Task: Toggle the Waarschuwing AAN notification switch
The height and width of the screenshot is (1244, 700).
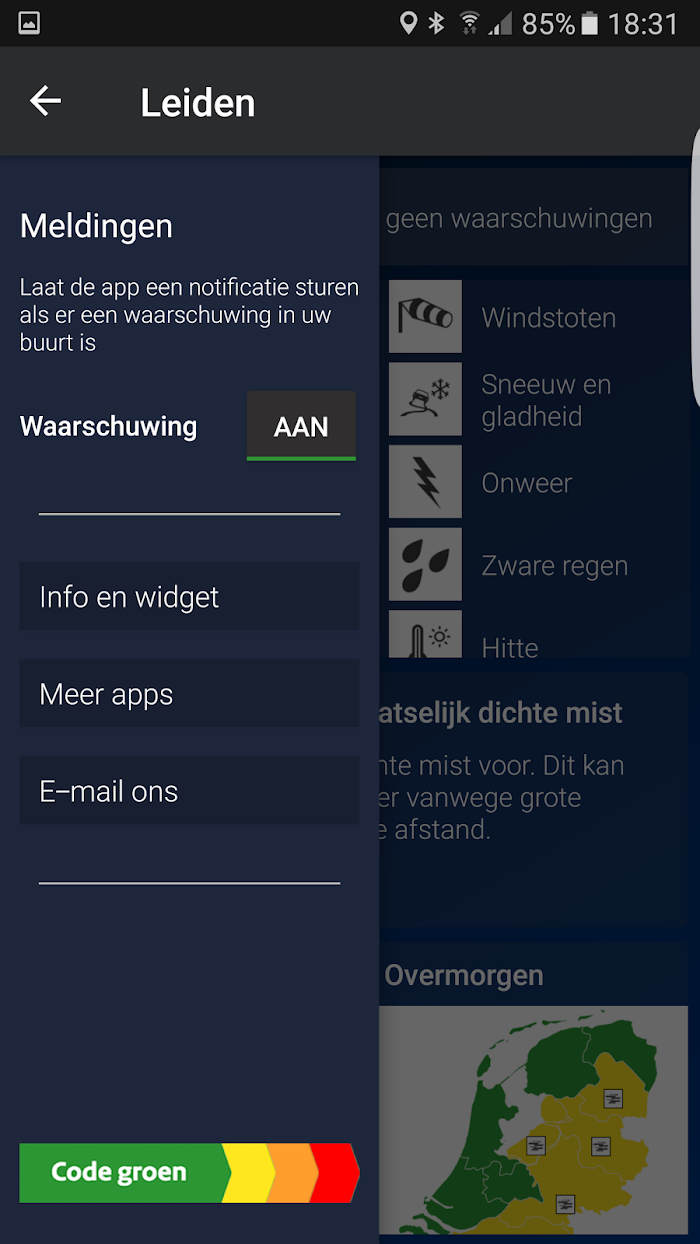Action: click(301, 426)
